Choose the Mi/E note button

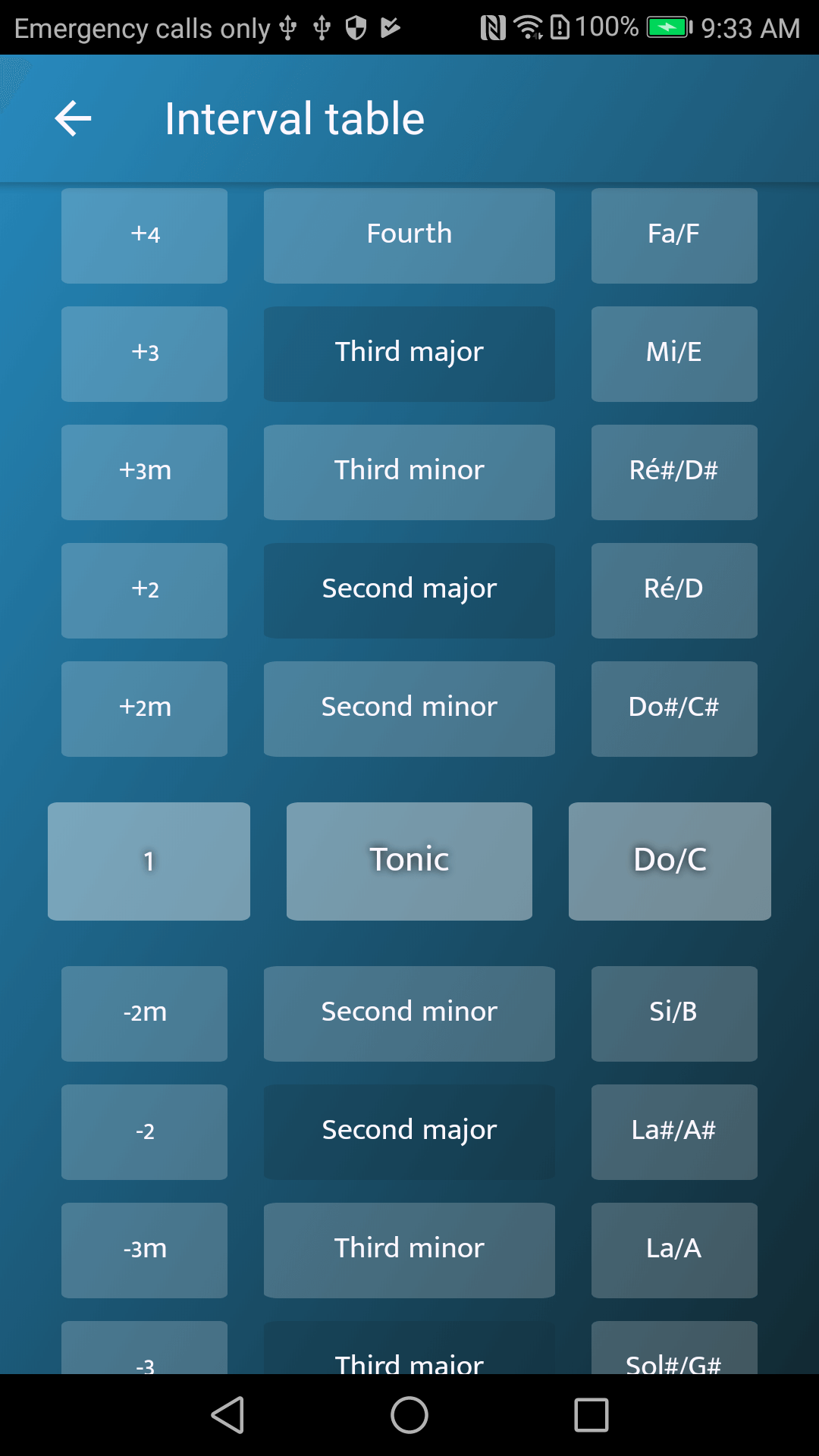(674, 354)
